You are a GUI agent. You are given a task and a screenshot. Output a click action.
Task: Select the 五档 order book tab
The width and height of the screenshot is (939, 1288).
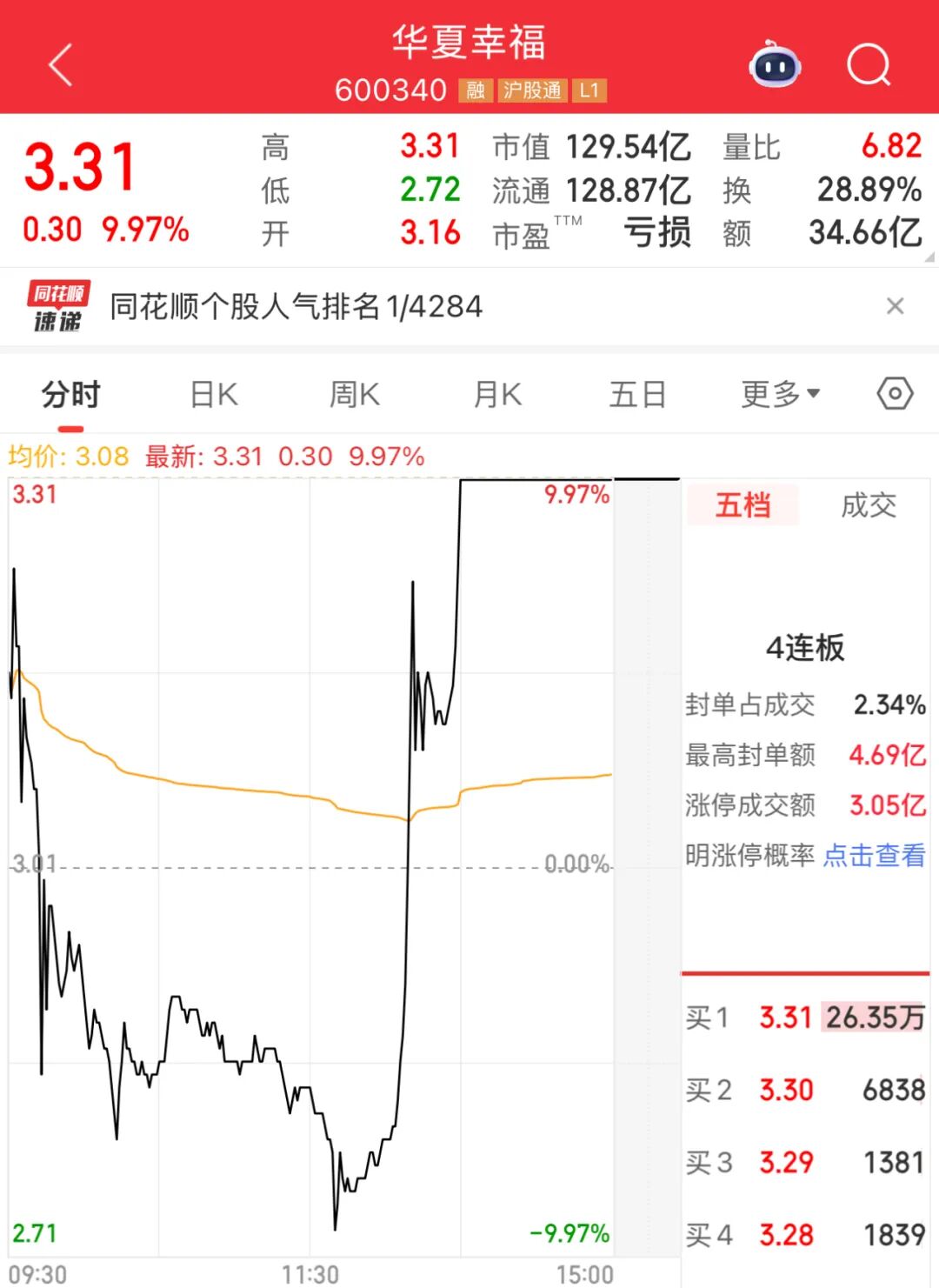743,505
